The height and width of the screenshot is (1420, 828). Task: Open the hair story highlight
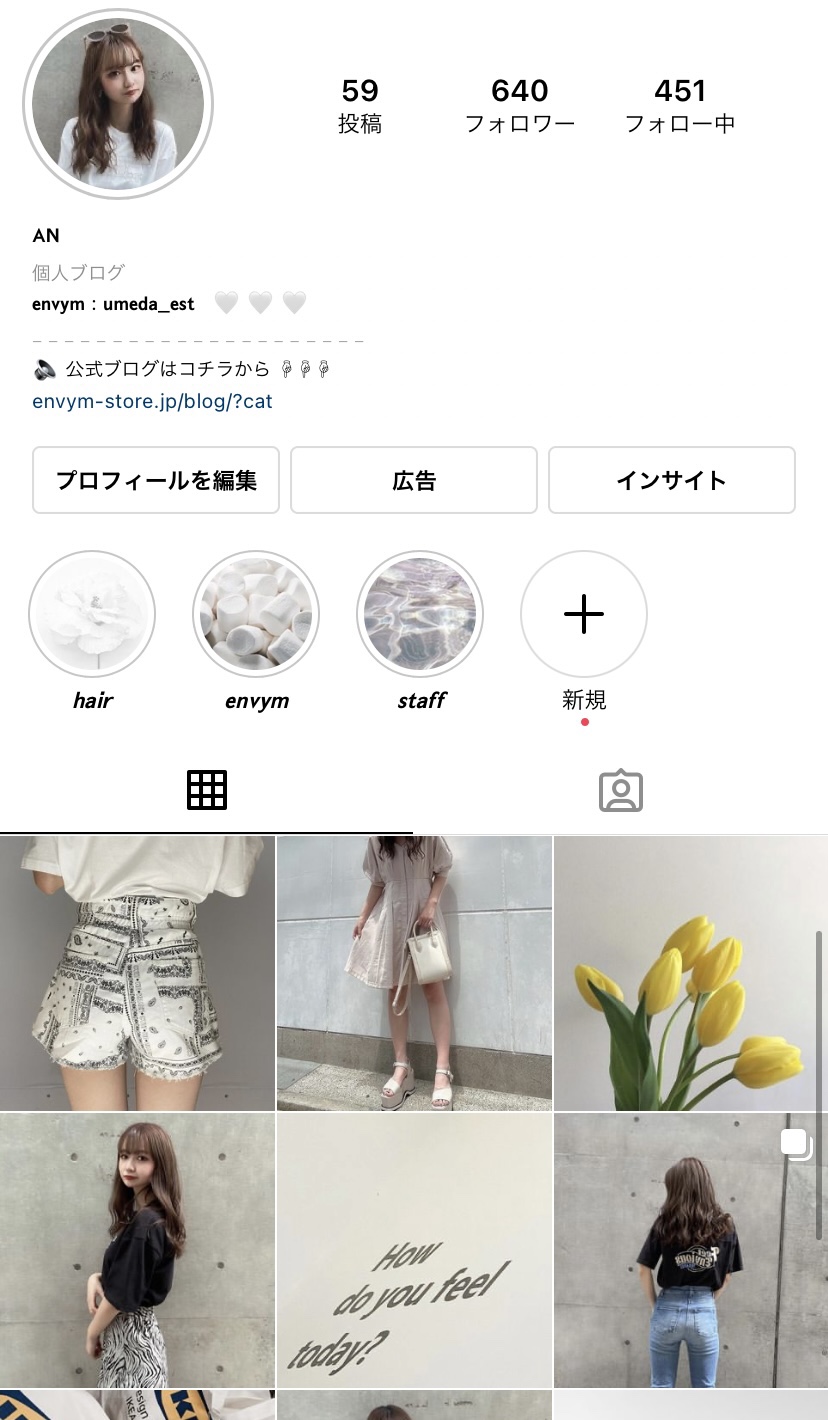pos(92,614)
